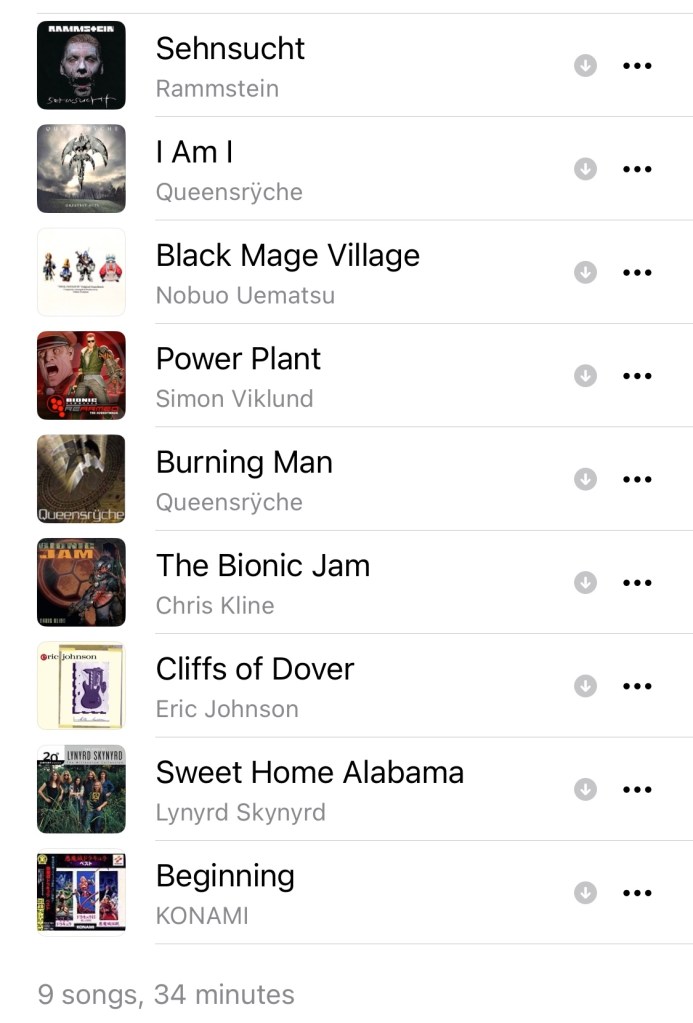This screenshot has width=693, height=1023.
Task: Download the song Sehnsucht
Action: pyautogui.click(x=586, y=66)
